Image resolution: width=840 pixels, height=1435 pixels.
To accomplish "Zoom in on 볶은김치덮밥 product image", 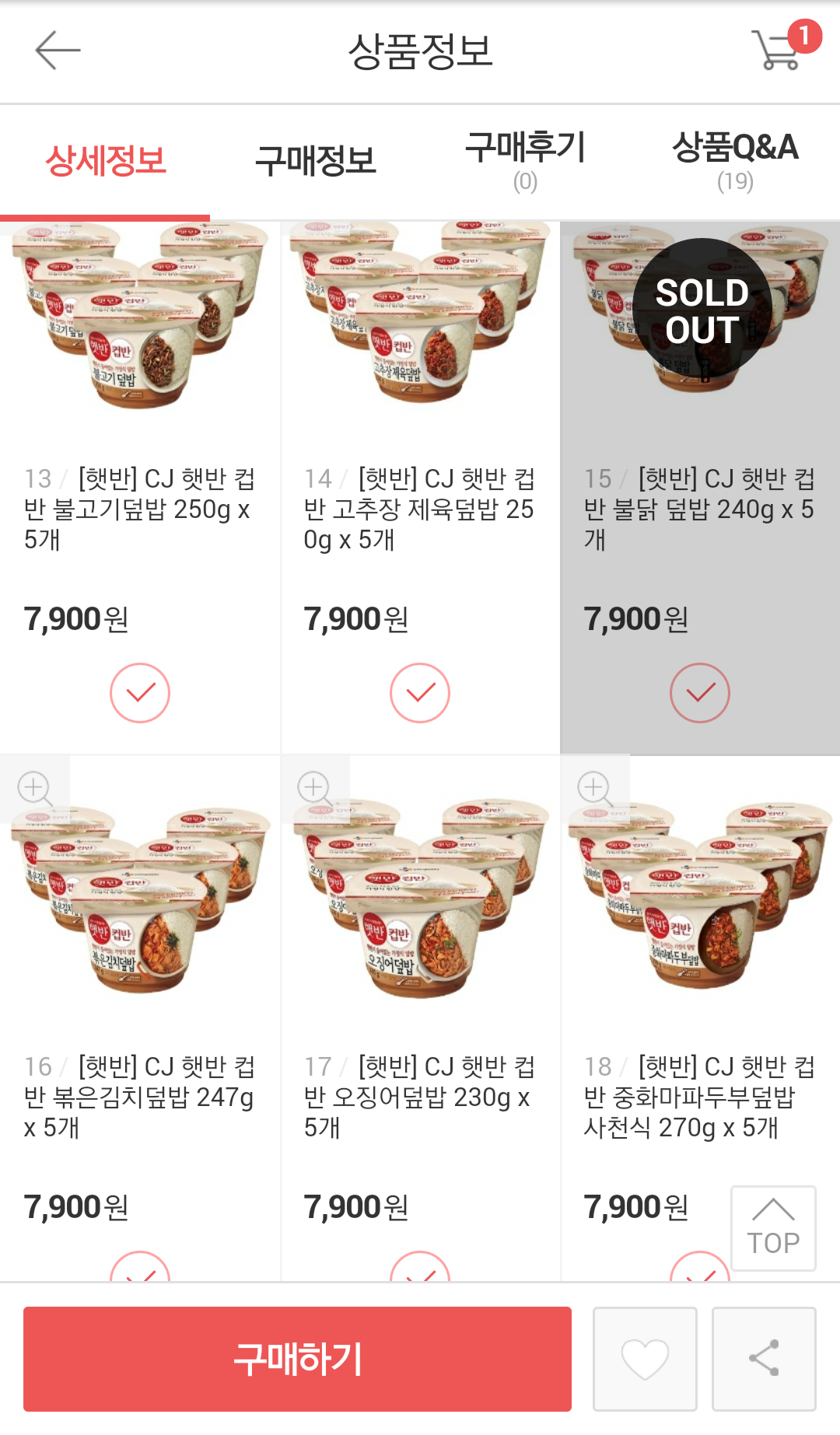I will (x=35, y=788).
